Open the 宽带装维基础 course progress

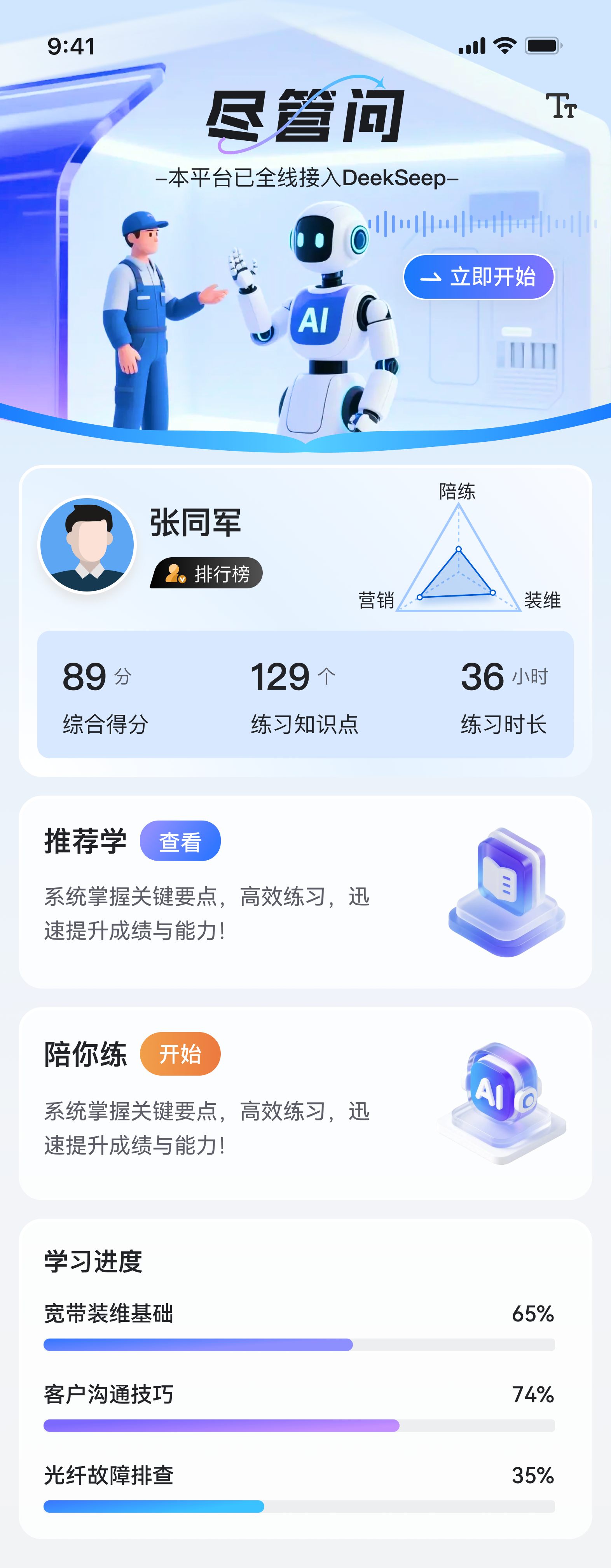[298, 1325]
